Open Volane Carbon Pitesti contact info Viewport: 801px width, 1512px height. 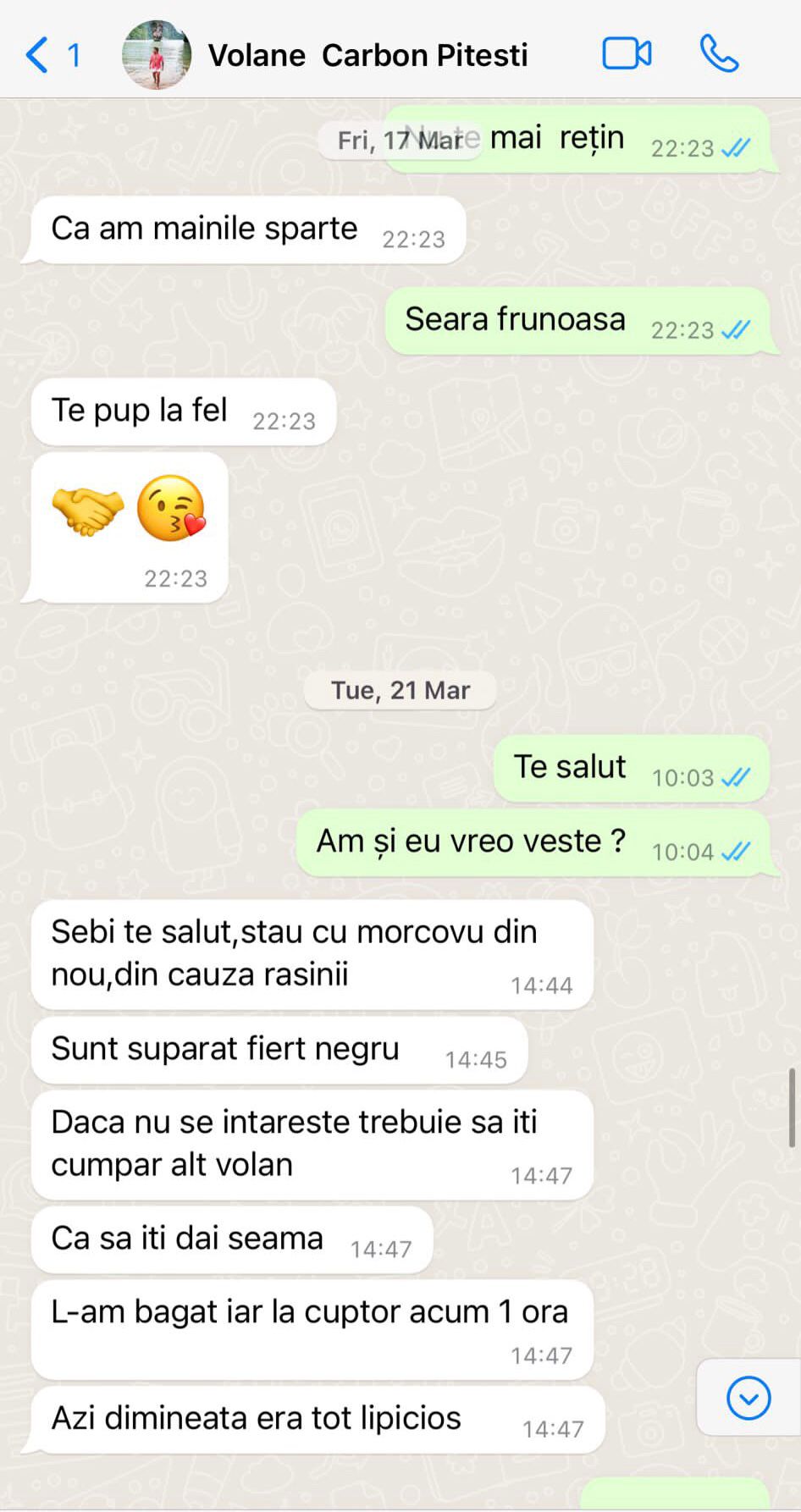point(367,55)
